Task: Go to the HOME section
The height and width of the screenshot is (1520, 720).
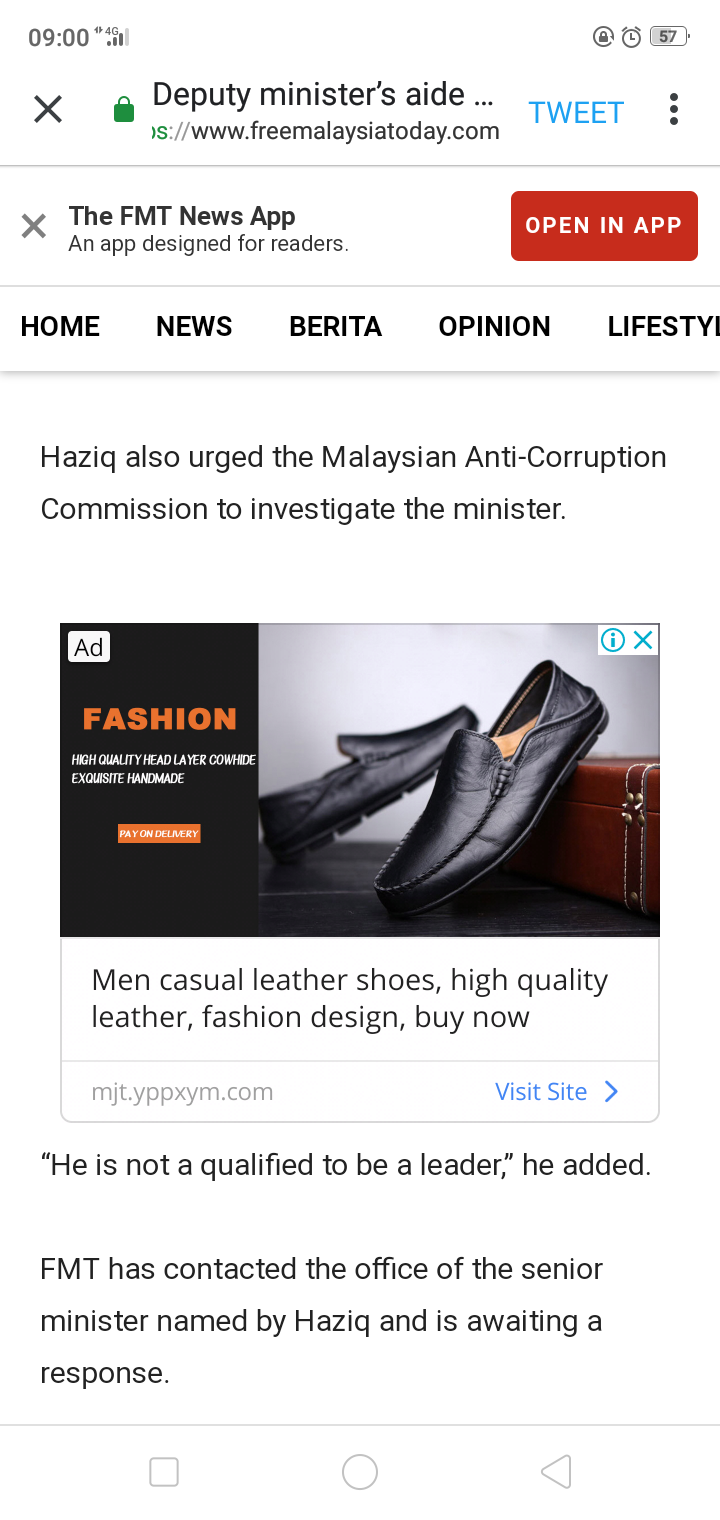Action: tap(60, 327)
